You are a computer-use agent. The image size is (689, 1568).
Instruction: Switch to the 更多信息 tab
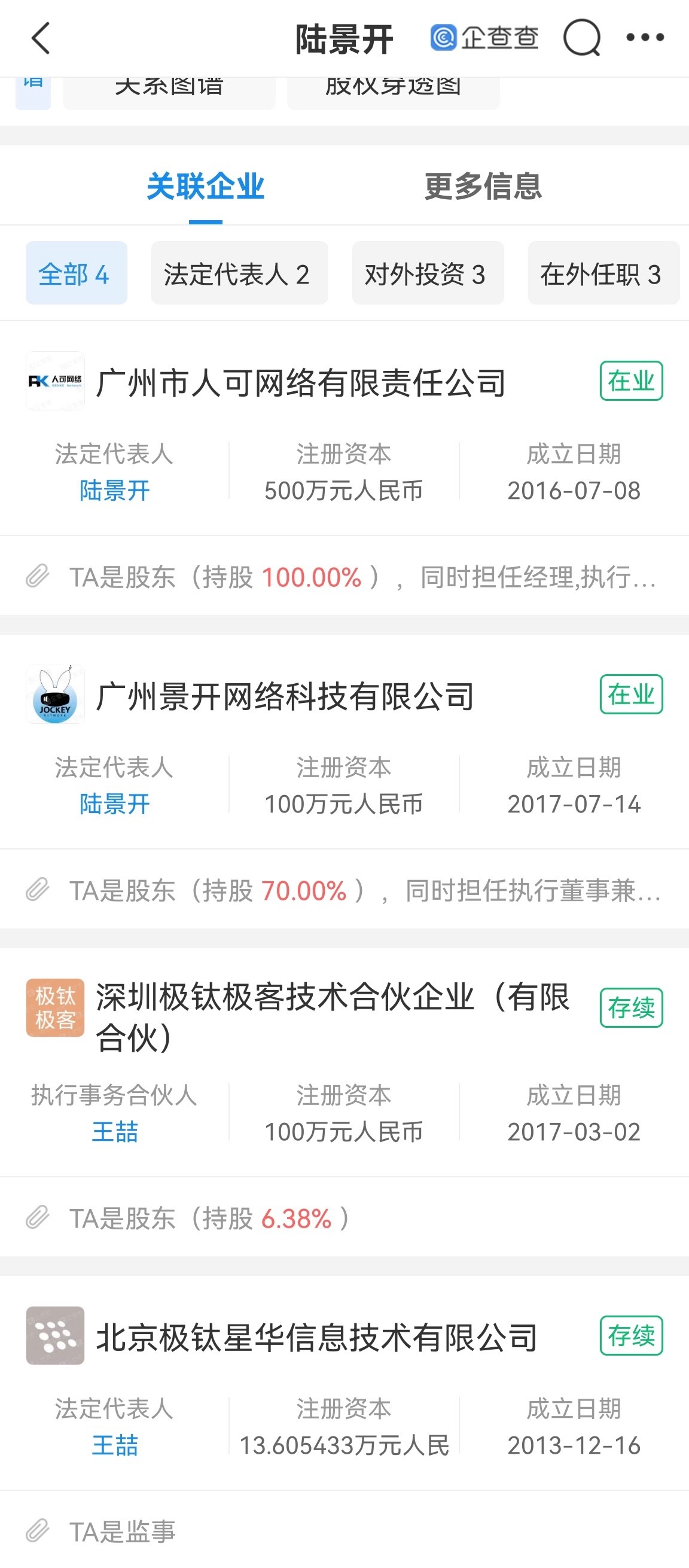point(483,186)
